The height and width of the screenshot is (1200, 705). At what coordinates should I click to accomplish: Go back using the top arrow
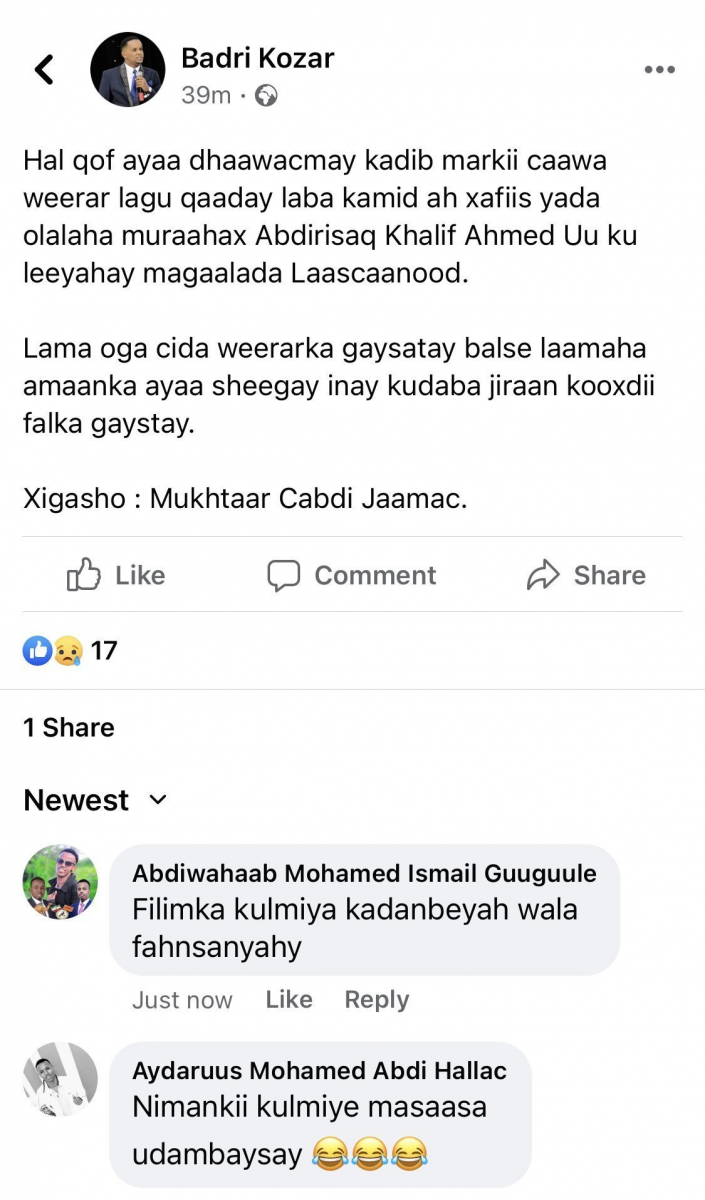pyautogui.click(x=44, y=69)
